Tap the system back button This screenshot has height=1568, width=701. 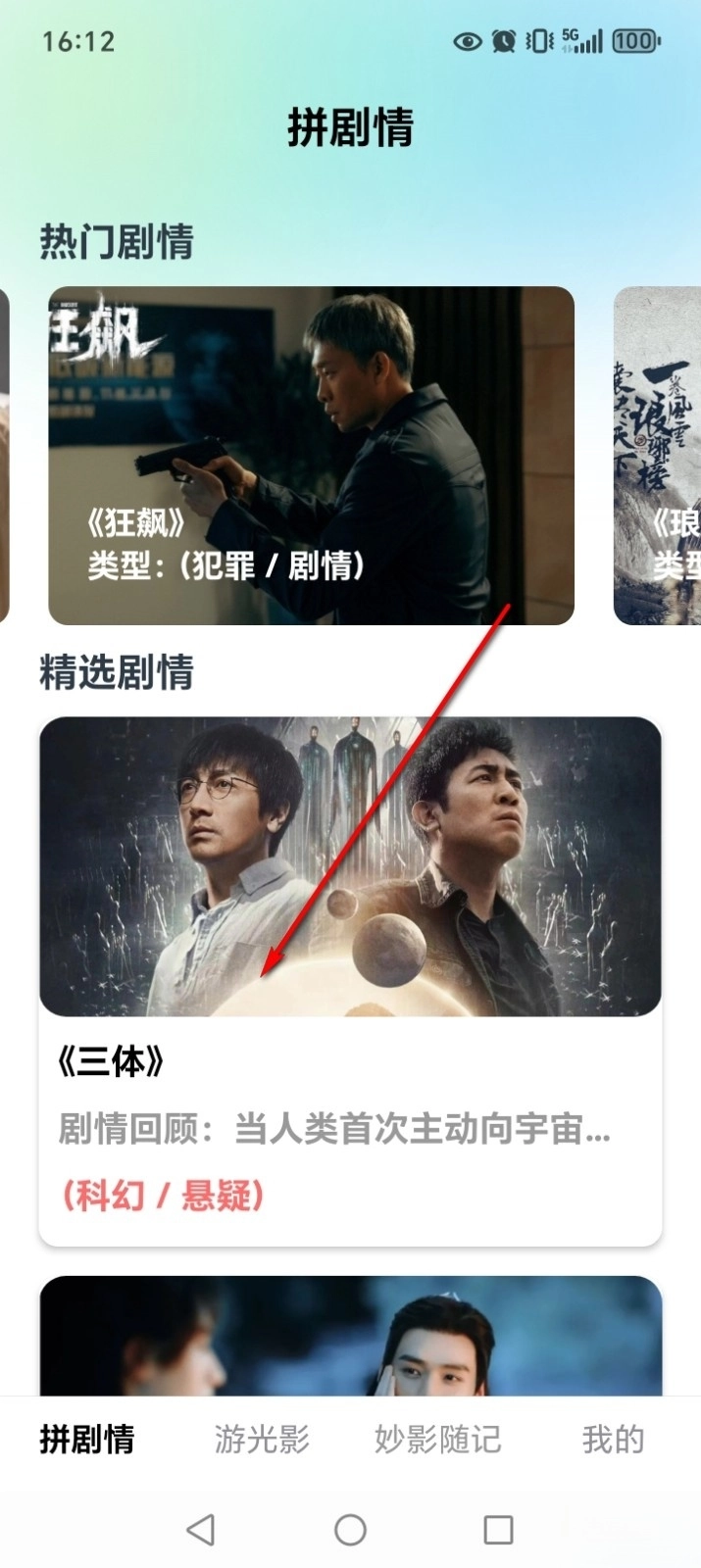click(x=201, y=1530)
